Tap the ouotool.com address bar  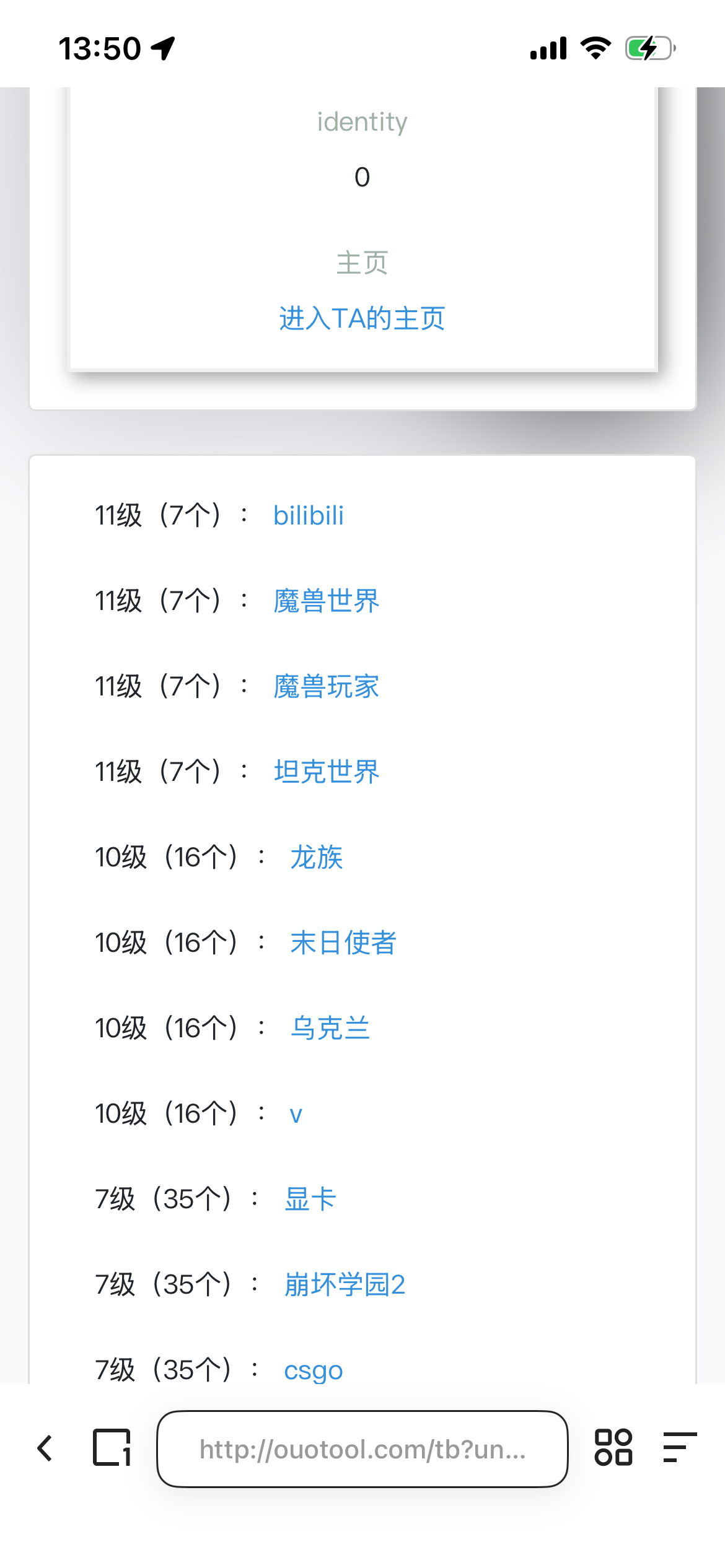pyautogui.click(x=362, y=1449)
